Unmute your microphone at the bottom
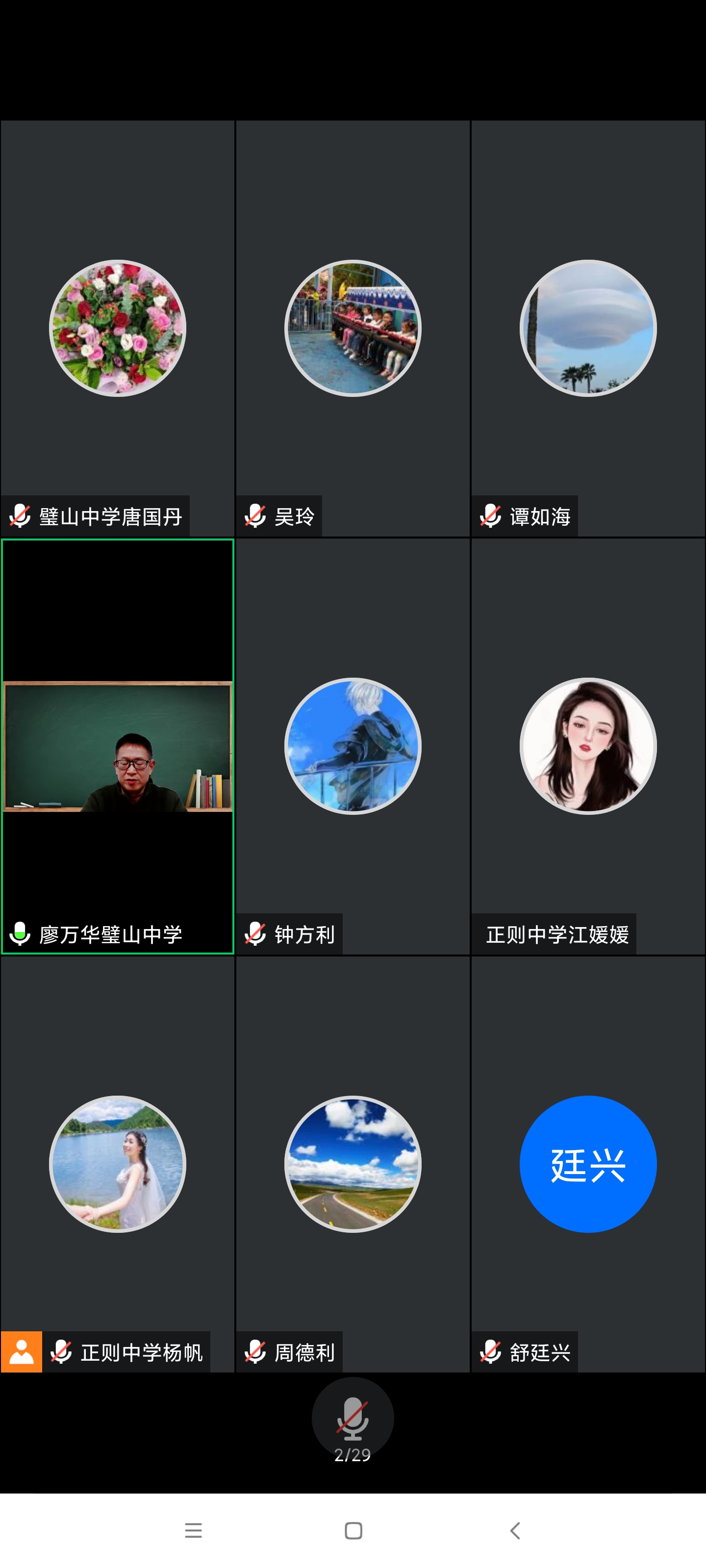The height and width of the screenshot is (1568, 706). [x=353, y=1418]
